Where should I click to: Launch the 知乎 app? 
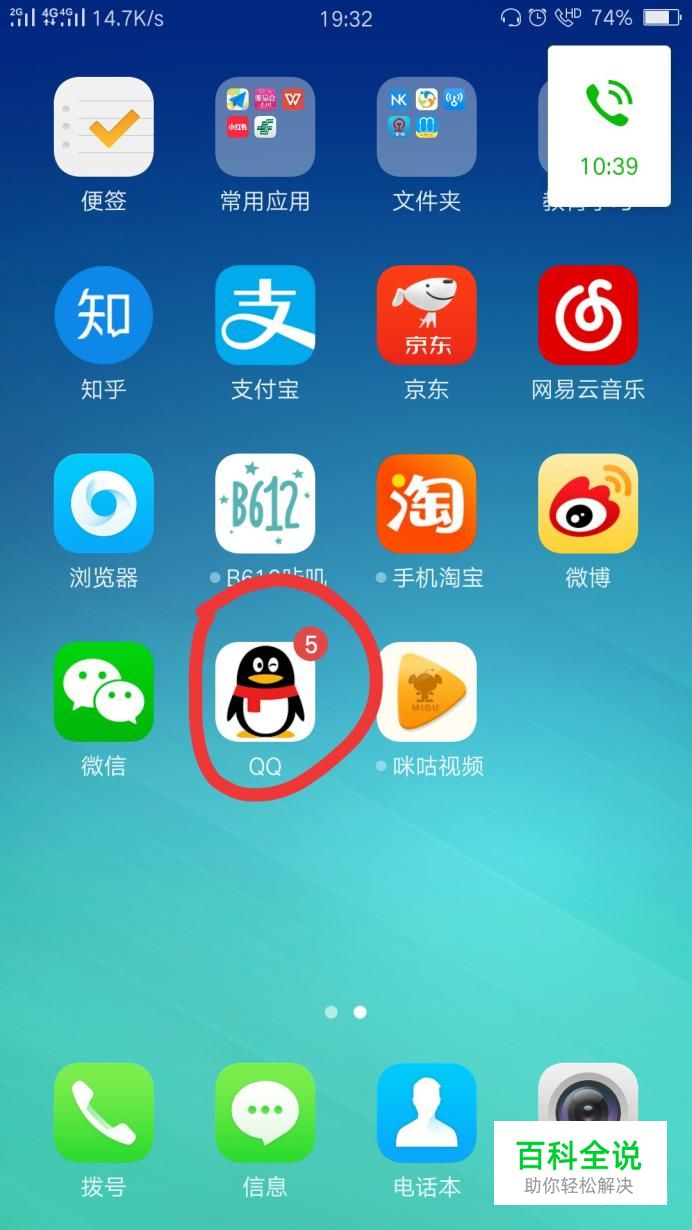click(104, 315)
